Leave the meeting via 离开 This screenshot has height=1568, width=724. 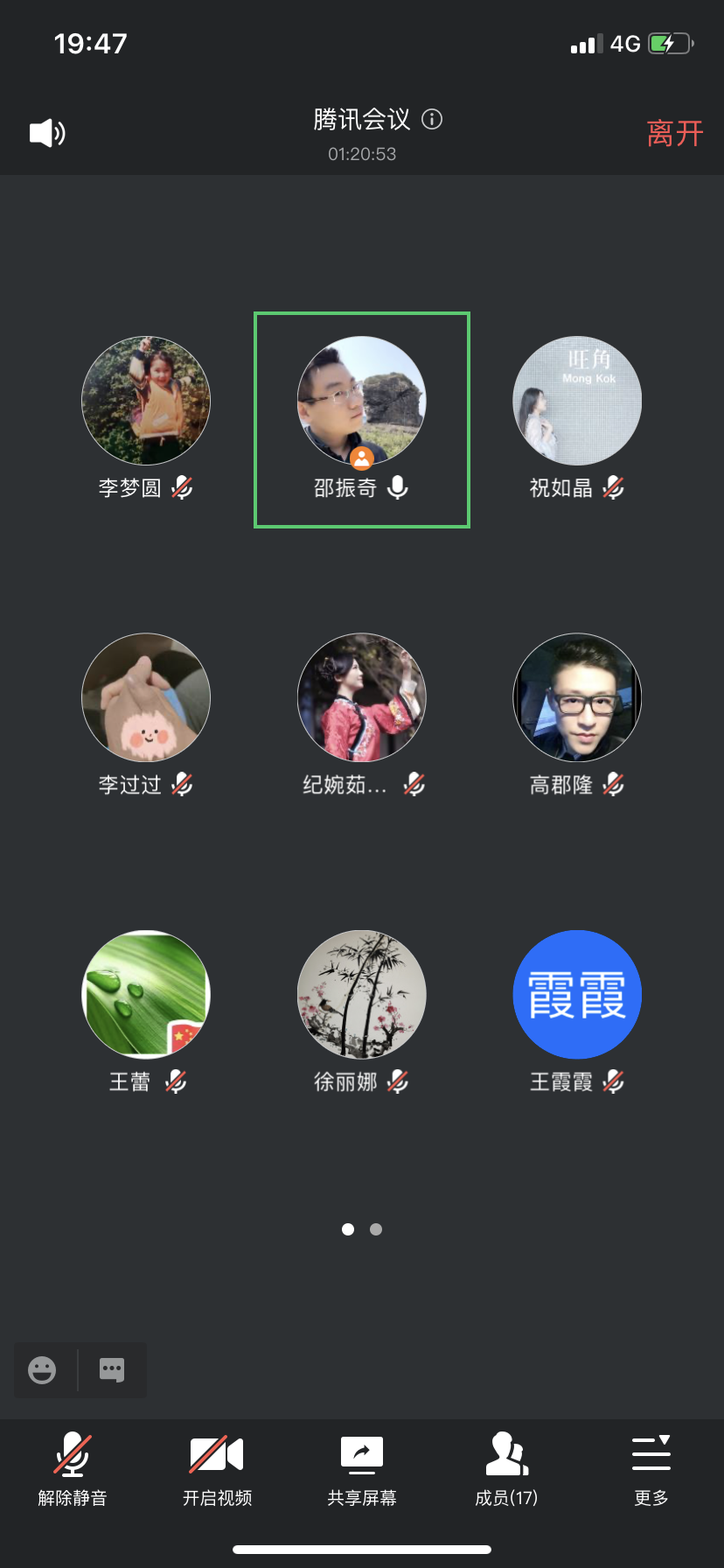[674, 134]
